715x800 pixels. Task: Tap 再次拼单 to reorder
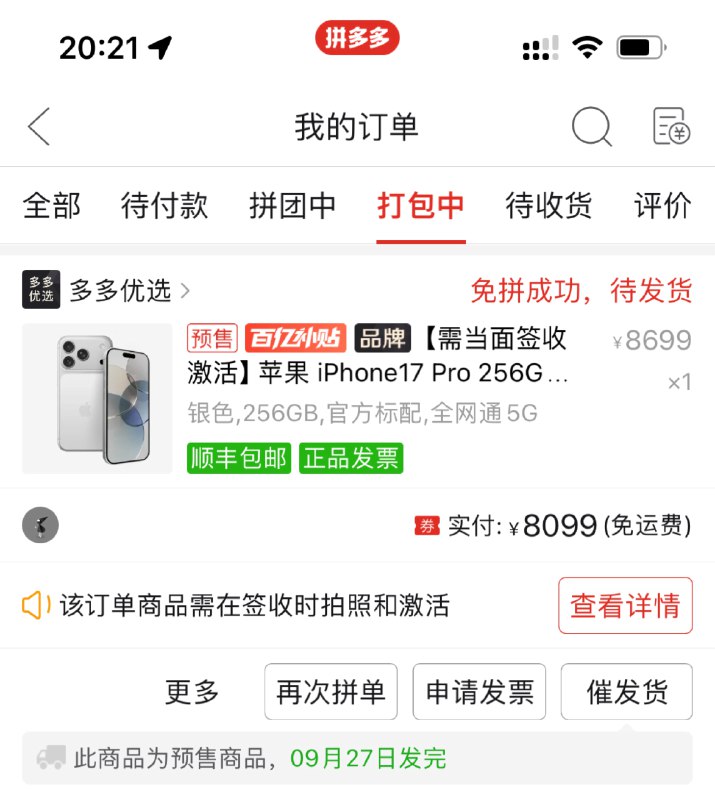click(x=331, y=692)
